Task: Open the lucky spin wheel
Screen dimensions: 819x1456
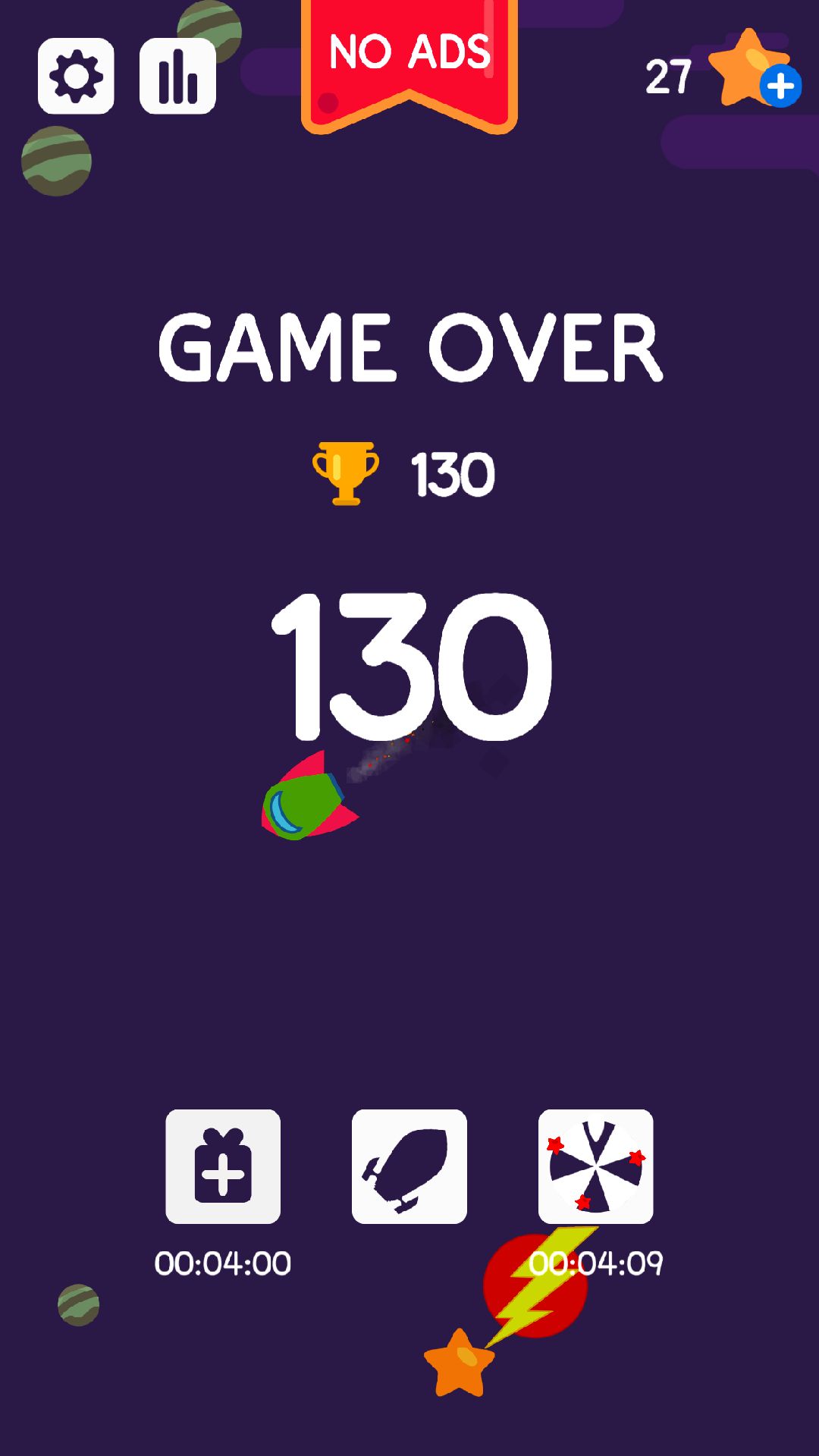Action: [x=595, y=1166]
